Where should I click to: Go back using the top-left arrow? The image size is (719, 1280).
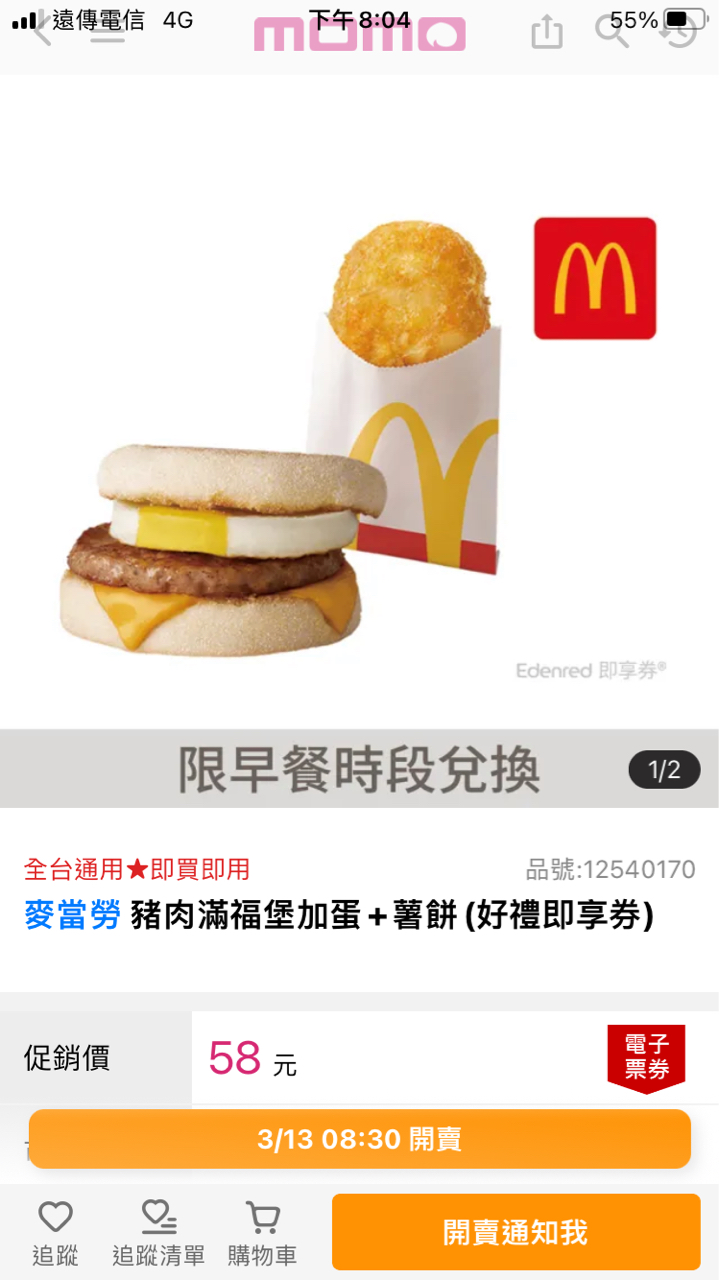pos(42,31)
